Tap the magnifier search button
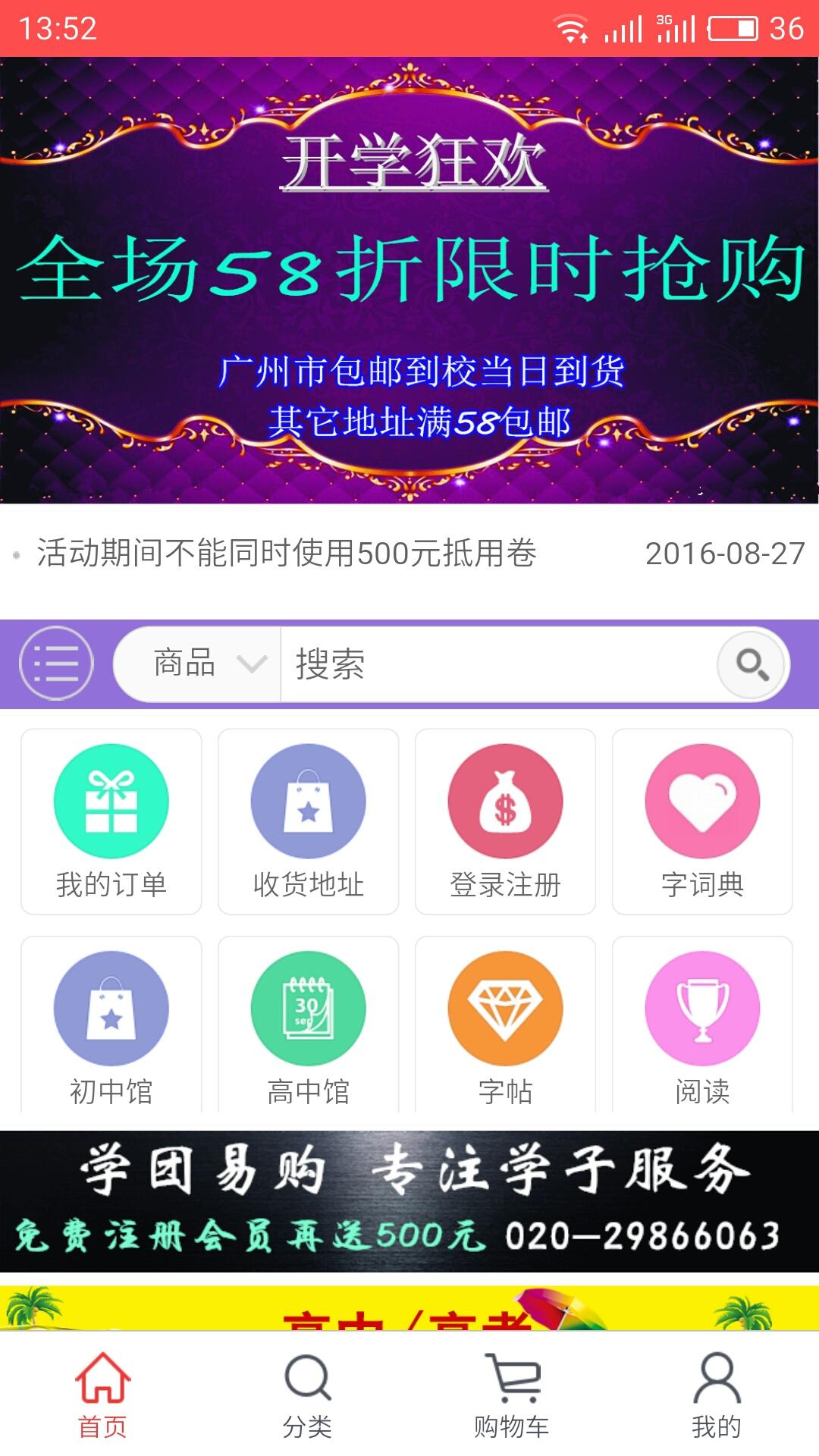 (752, 665)
